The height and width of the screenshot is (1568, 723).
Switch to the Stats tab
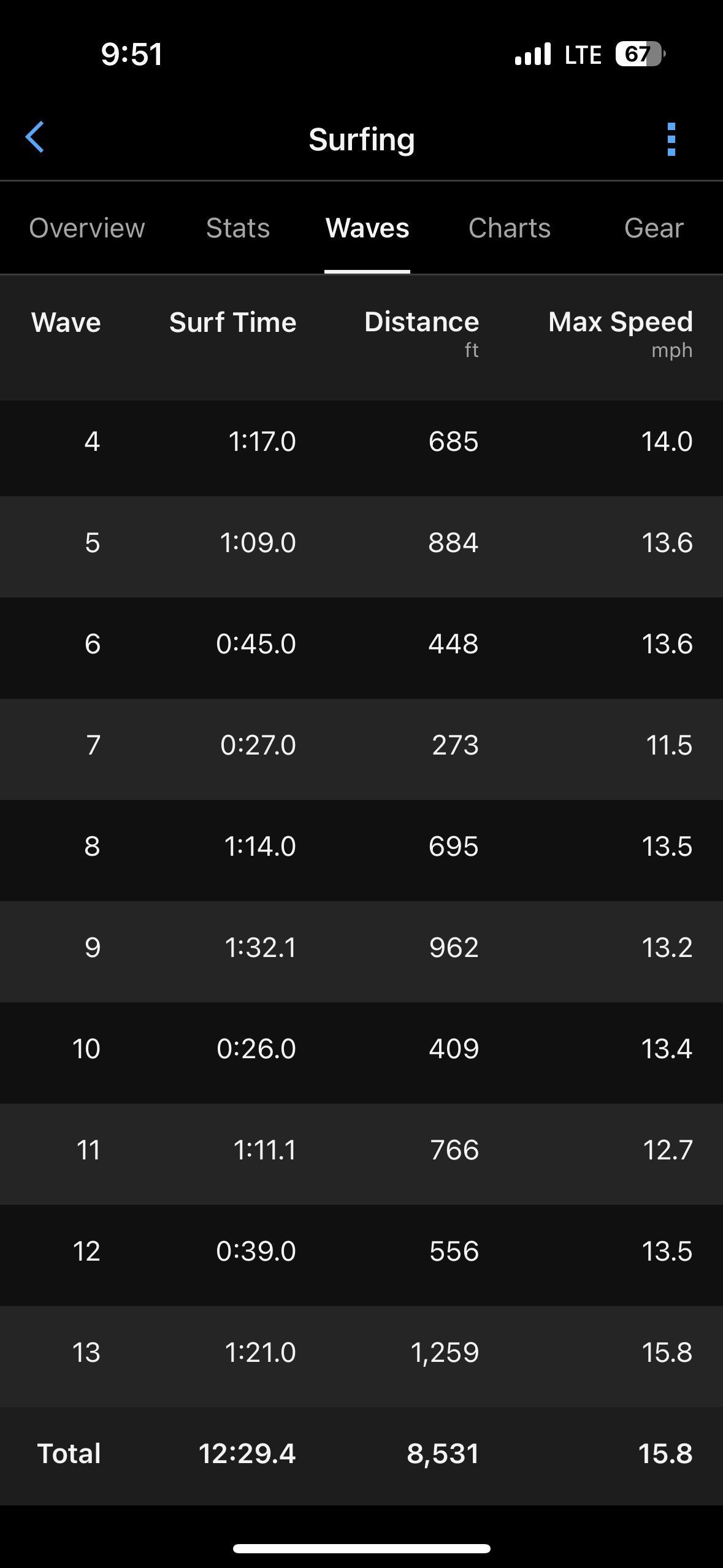coord(238,228)
